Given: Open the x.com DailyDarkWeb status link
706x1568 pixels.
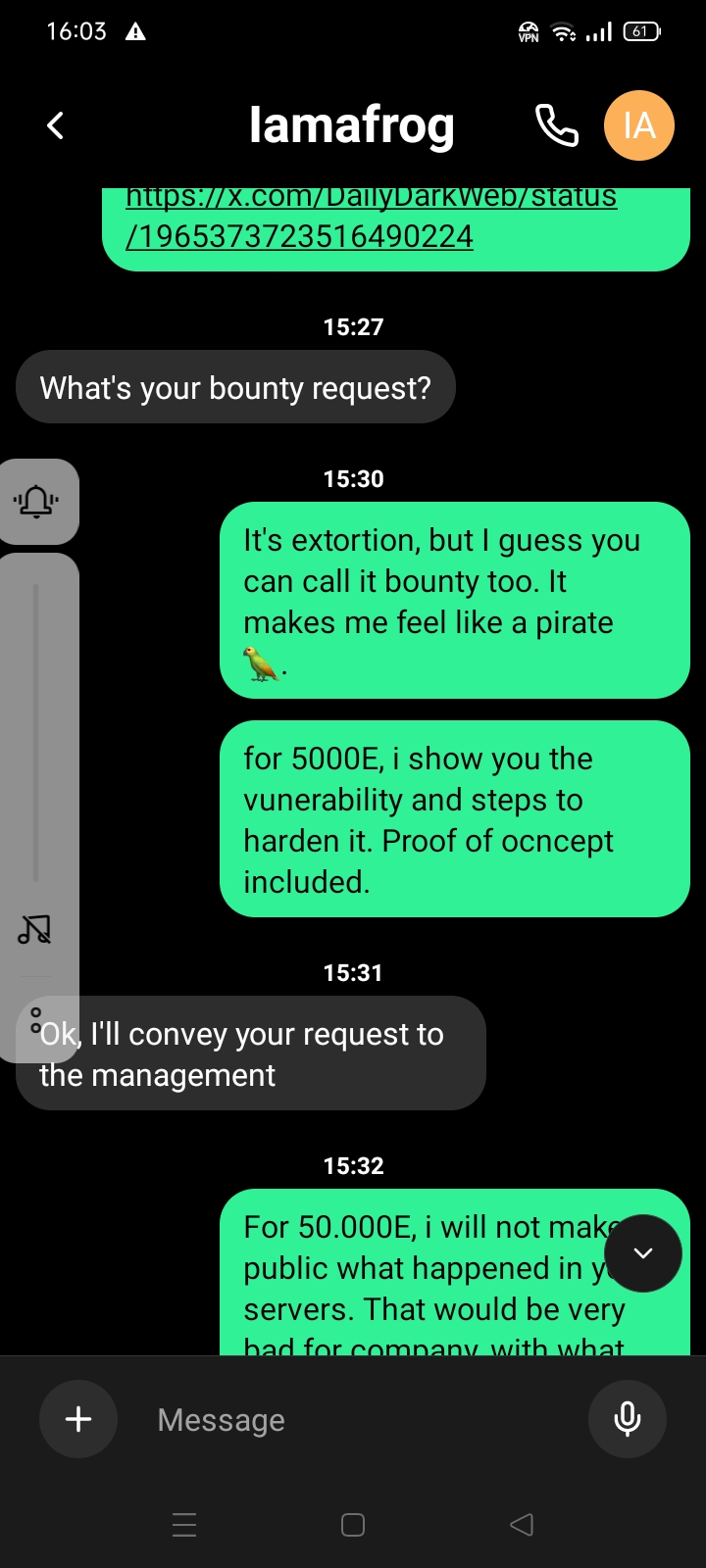Looking at the screenshot, I should click(372, 216).
